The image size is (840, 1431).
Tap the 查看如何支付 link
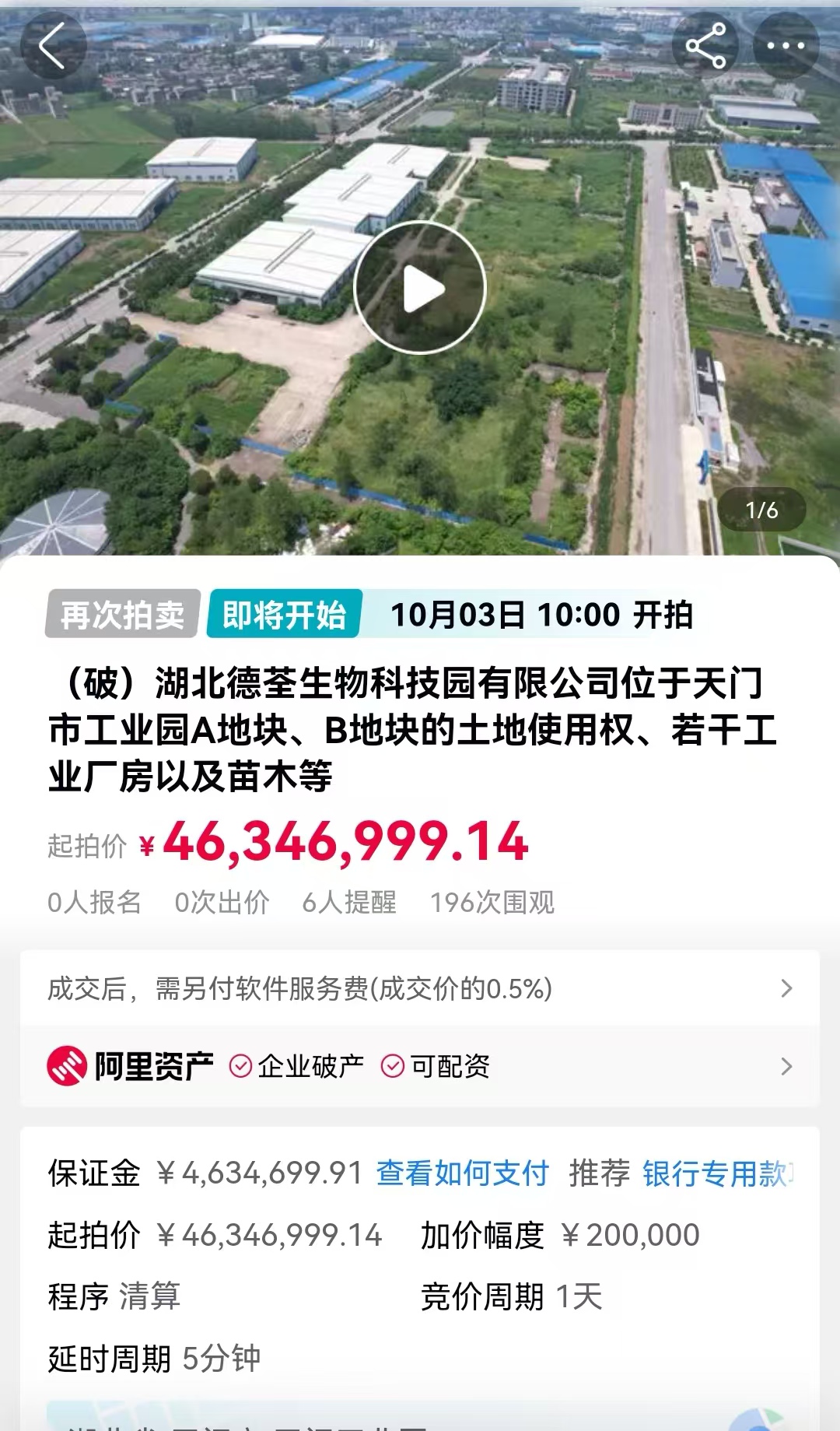[462, 1173]
